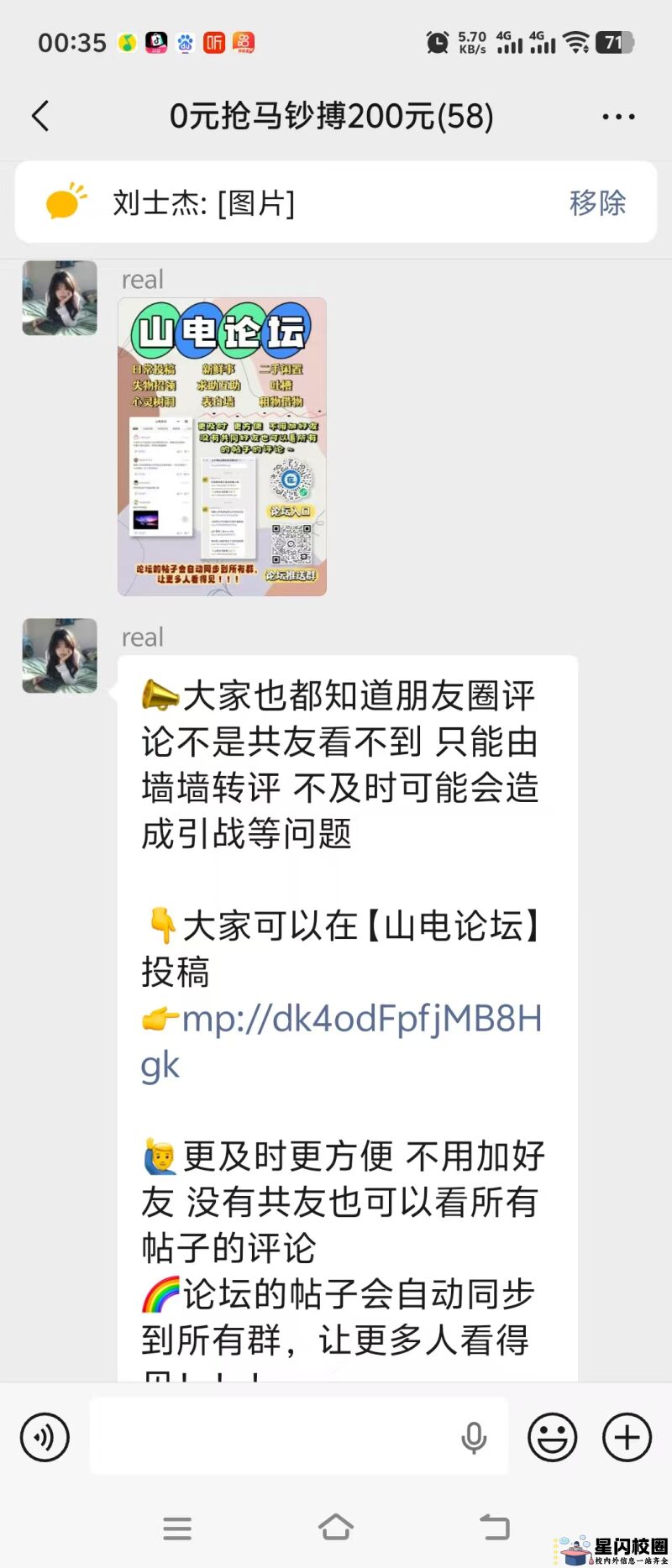672x1568 pixels.
Task: Go to the phone's home screen
Action: pos(336,1527)
